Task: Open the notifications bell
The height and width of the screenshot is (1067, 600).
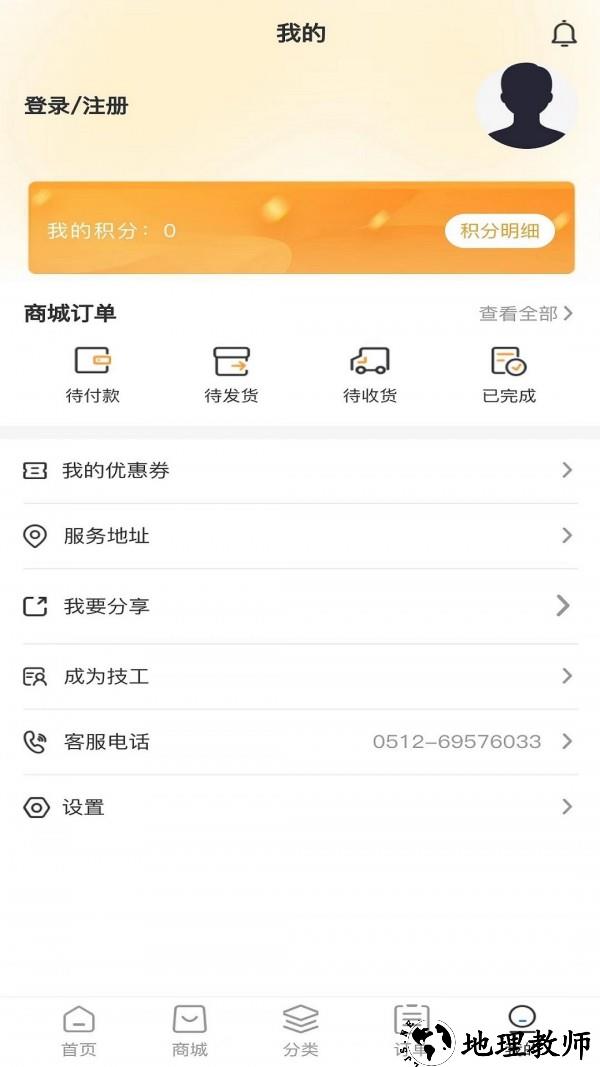Action: 564,34
